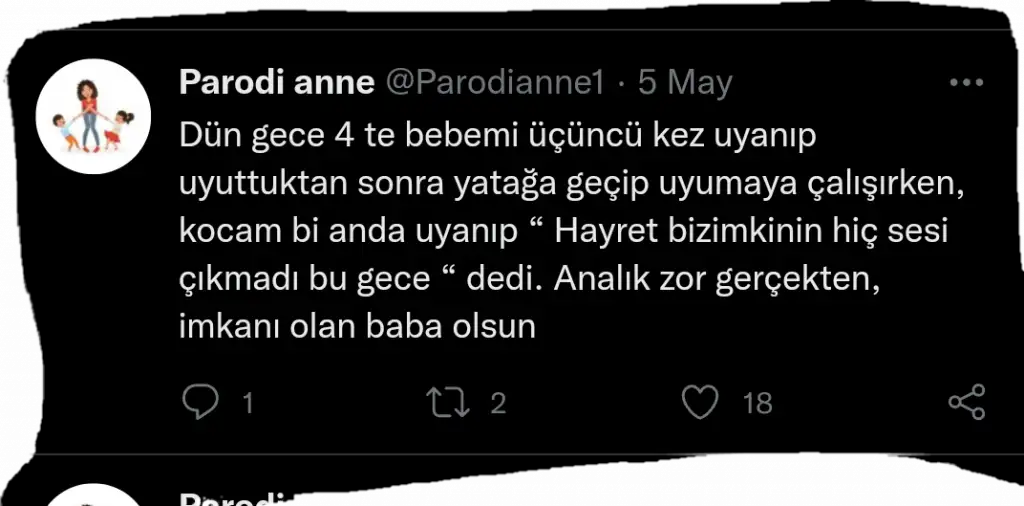
Task: Open Parodi anne's profile picture
Action: point(94,117)
